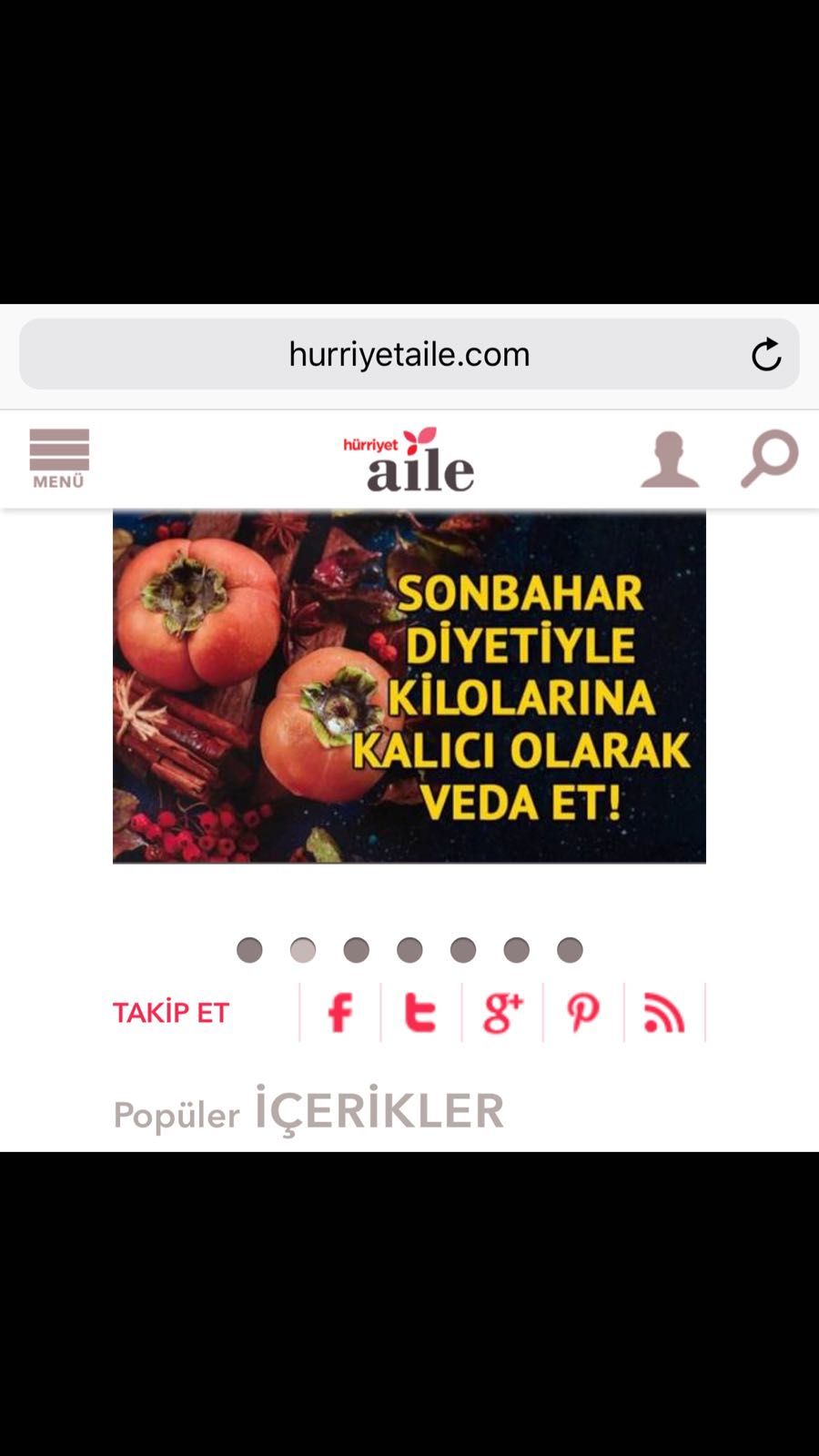
Task: Reload the page with the refresh icon
Action: click(766, 355)
